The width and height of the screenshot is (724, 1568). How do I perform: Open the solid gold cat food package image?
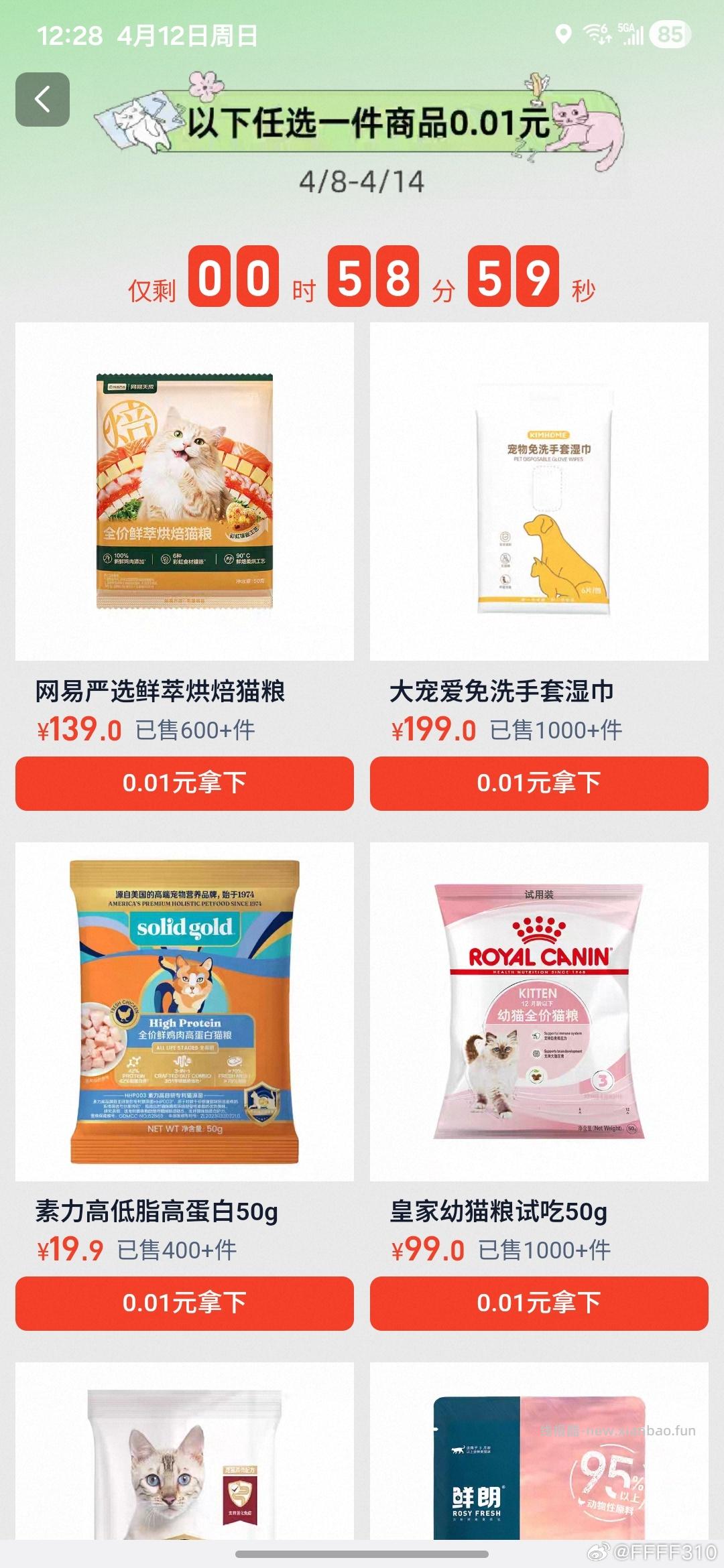click(184, 1012)
